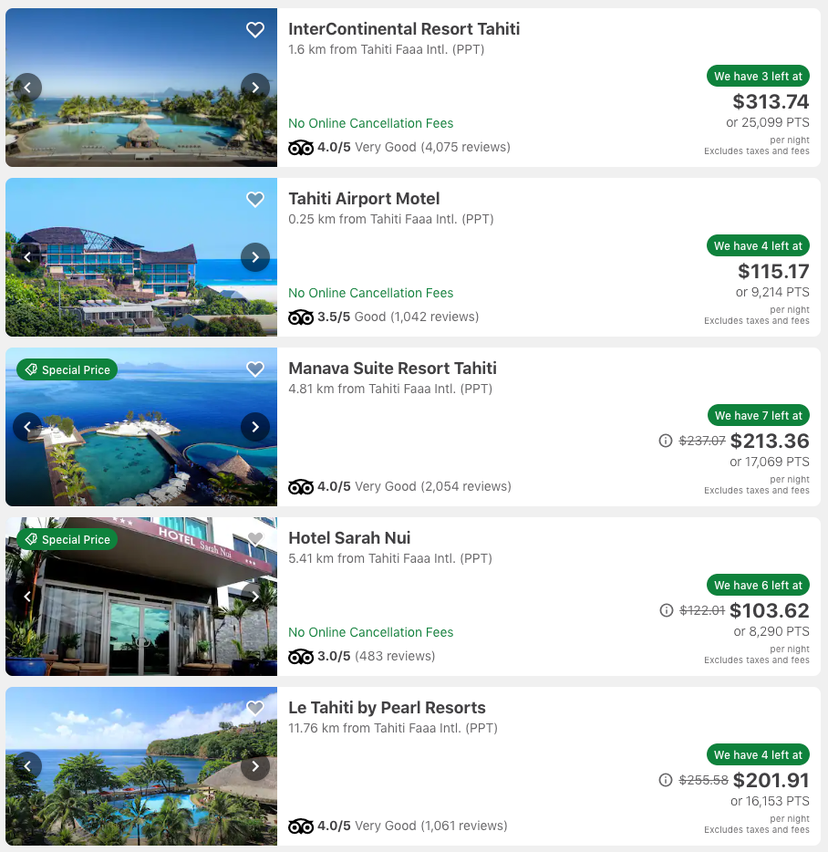The image size is (828, 852).
Task: Click the previous photo arrow on InterContinental carousel
Action: pyautogui.click(x=26, y=87)
